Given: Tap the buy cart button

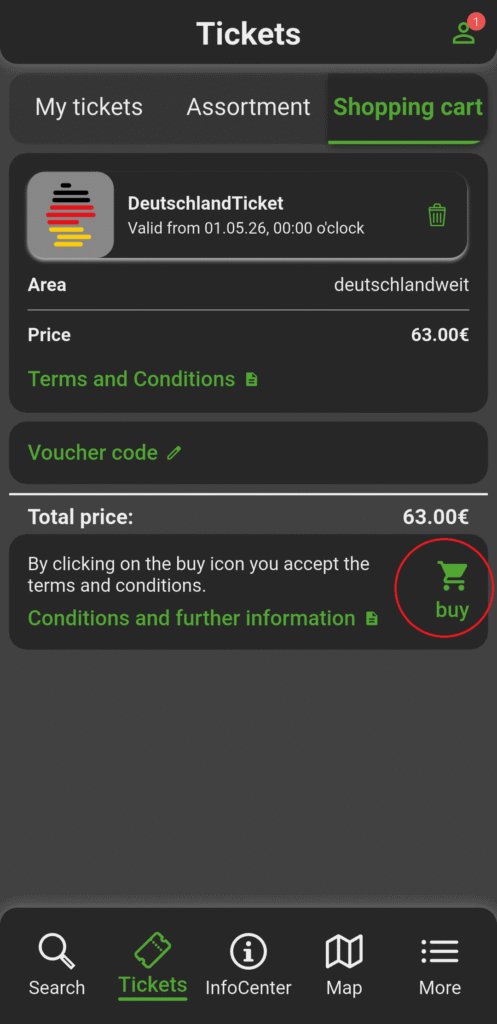Looking at the screenshot, I should click(x=452, y=590).
